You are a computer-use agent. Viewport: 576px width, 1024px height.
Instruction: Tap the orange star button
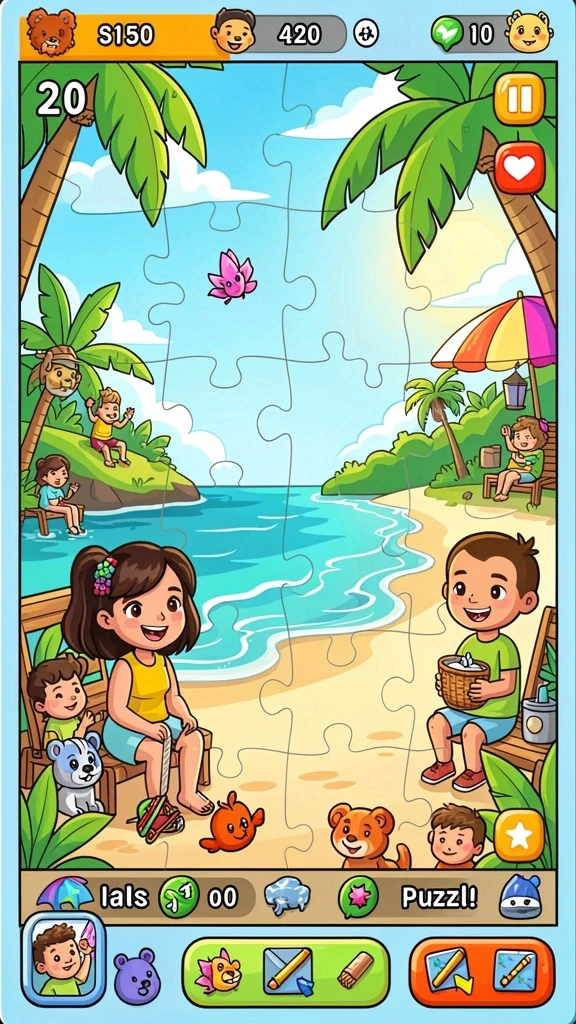(x=519, y=836)
